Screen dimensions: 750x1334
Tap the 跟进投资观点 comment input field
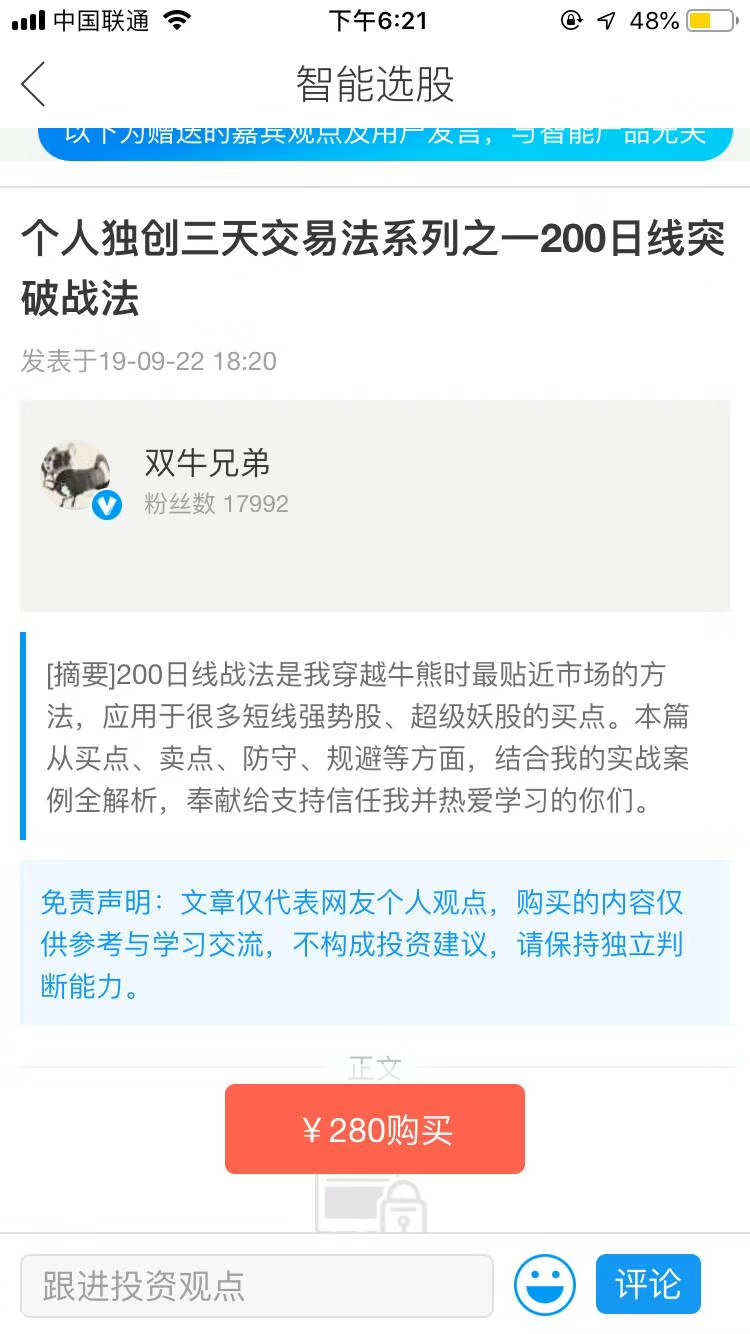(x=260, y=1283)
